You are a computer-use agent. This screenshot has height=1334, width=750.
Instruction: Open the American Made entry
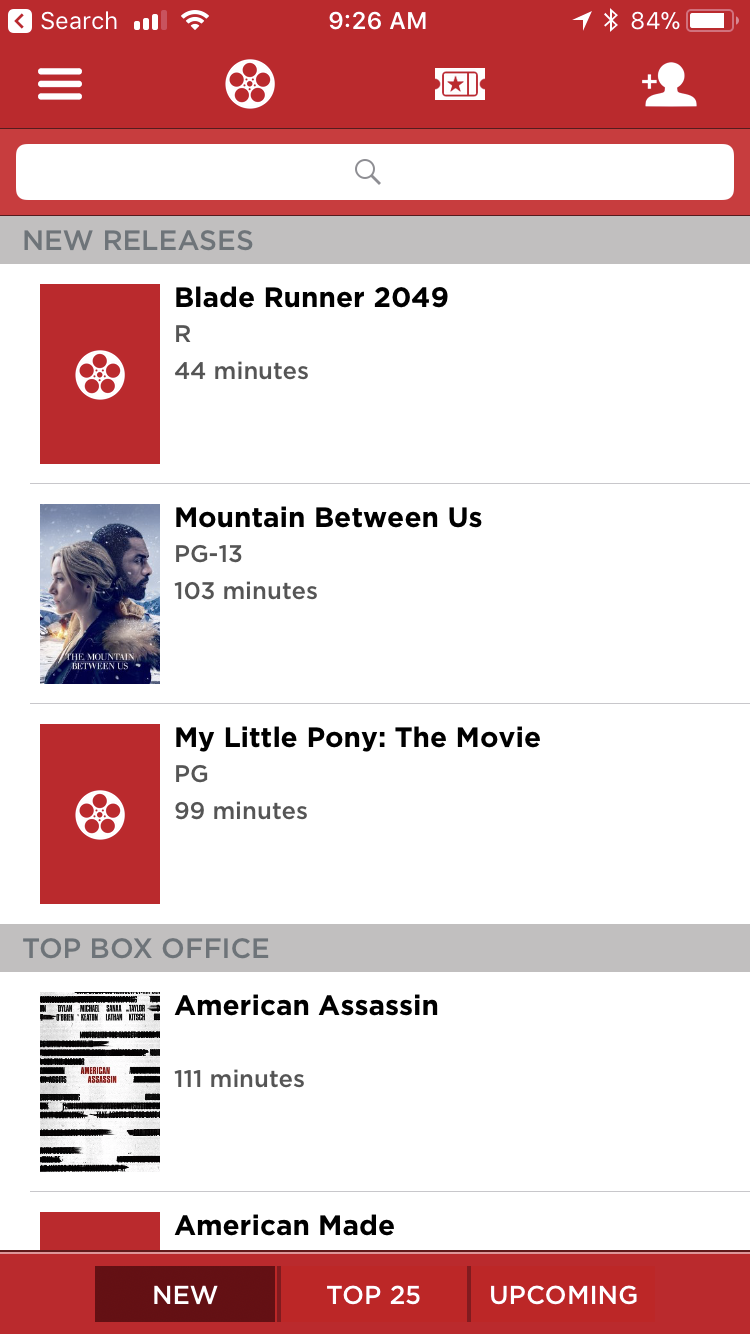(x=375, y=1222)
